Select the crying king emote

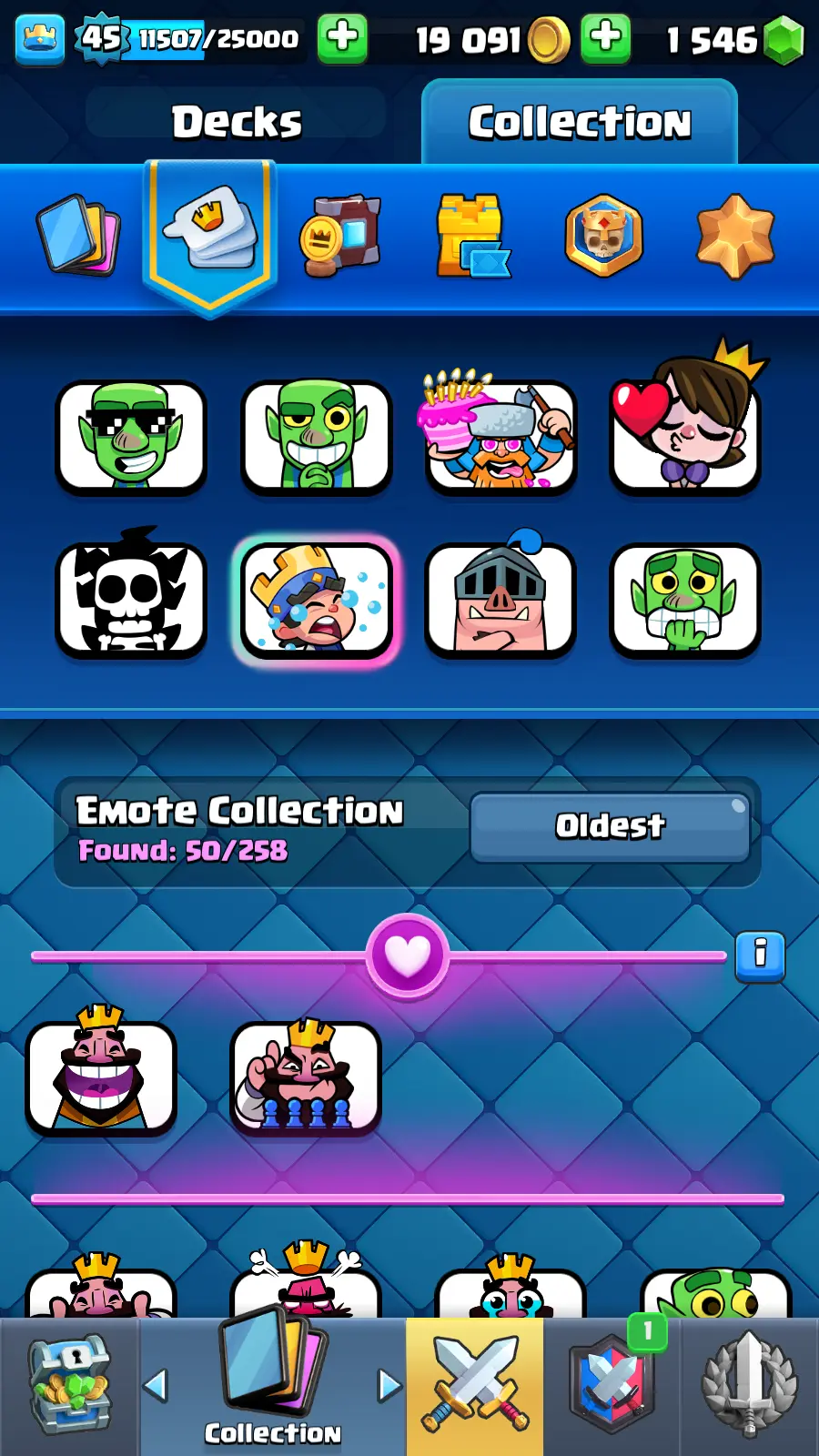click(316, 599)
